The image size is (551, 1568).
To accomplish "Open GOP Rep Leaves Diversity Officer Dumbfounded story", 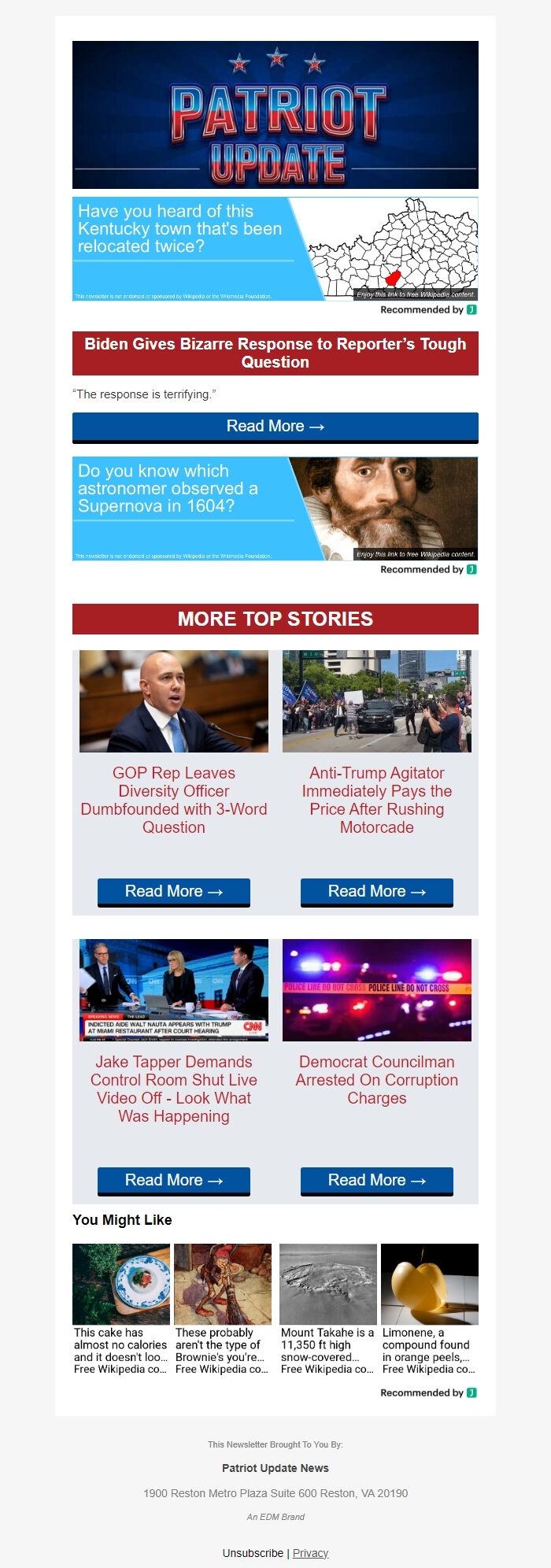I will click(x=174, y=800).
